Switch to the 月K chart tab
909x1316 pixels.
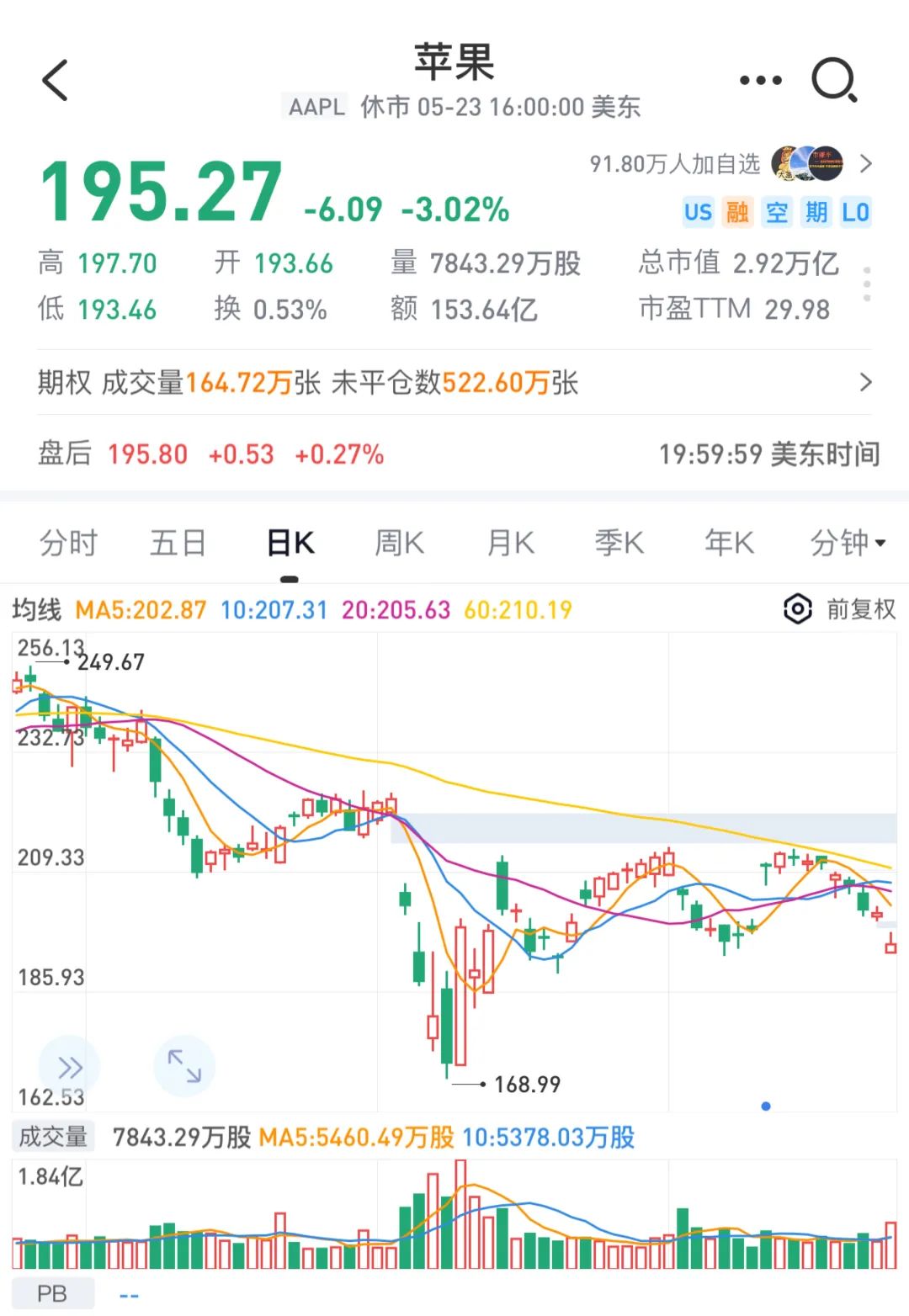[510, 543]
